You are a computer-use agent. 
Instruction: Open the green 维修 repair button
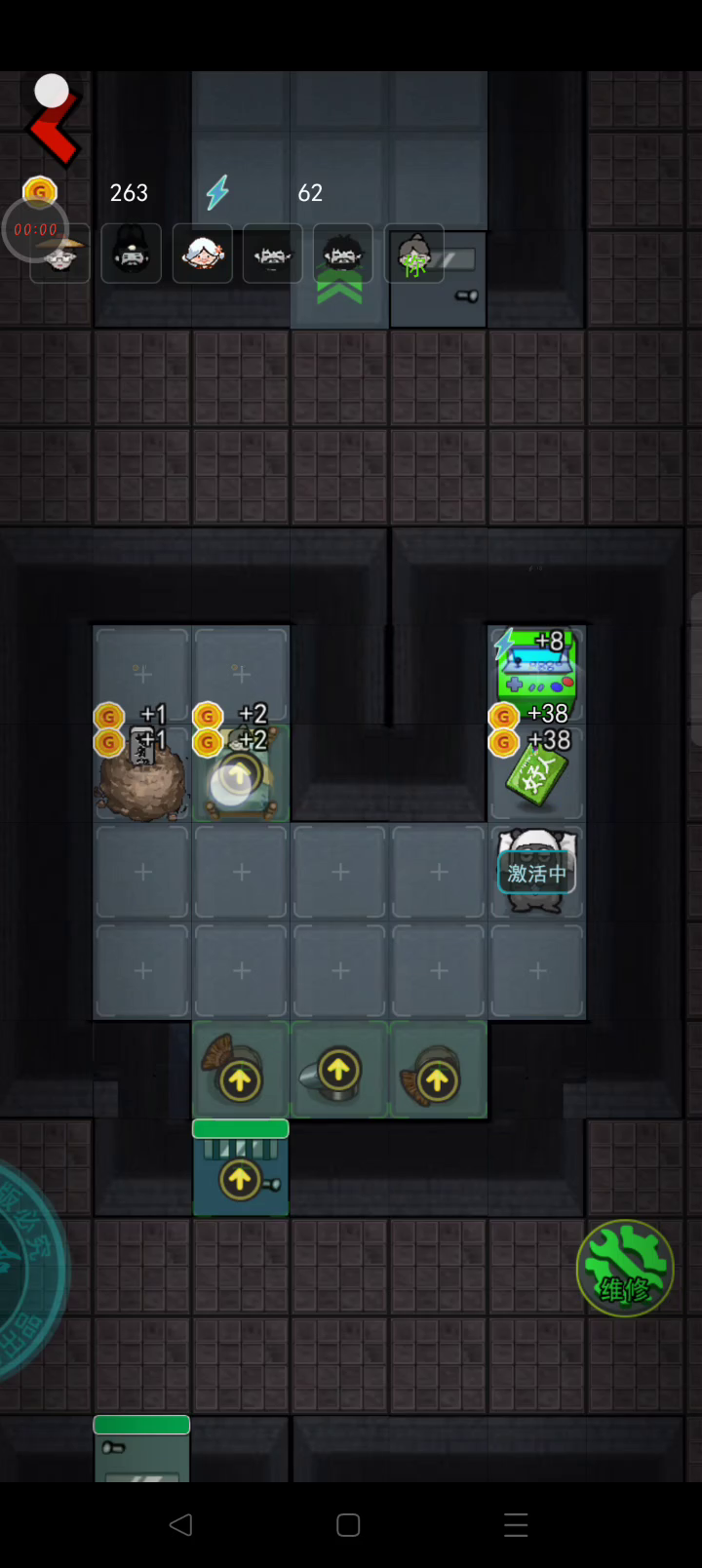625,1268
